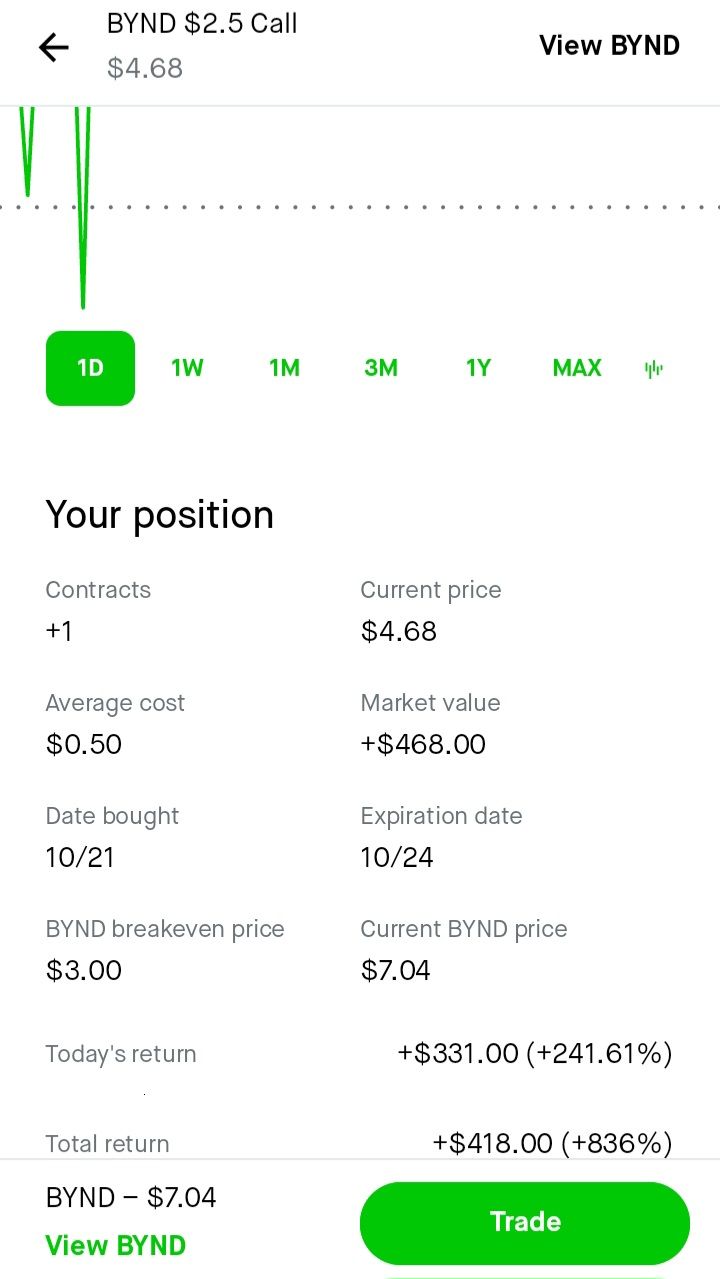Switch the chart to 1W
720x1279 pixels.
(187, 368)
